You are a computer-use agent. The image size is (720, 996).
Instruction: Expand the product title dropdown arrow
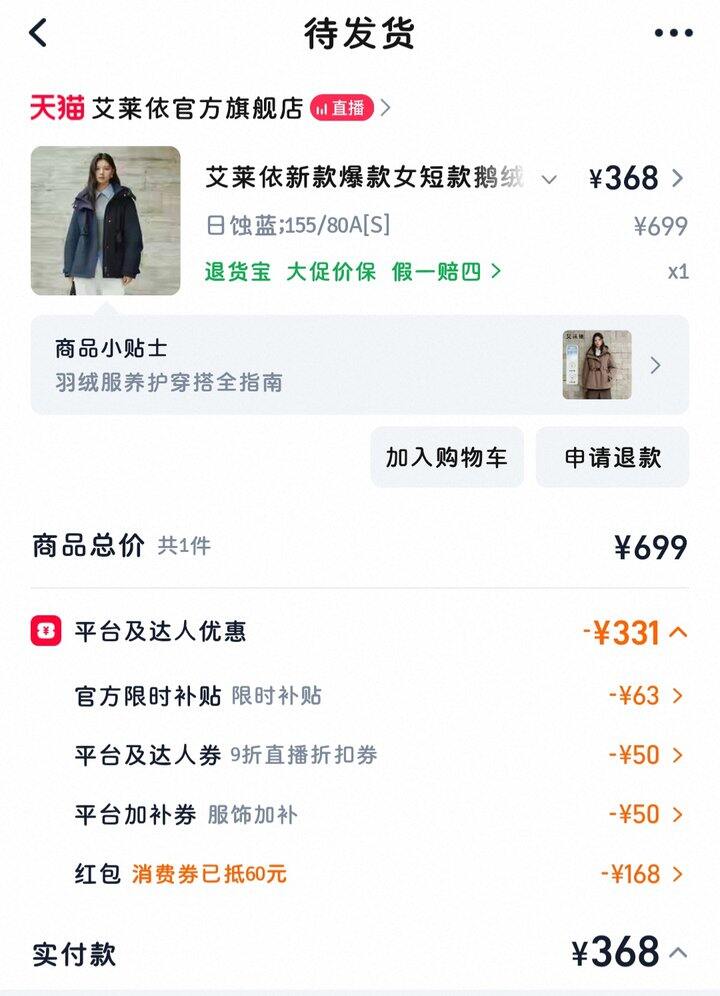point(549,179)
